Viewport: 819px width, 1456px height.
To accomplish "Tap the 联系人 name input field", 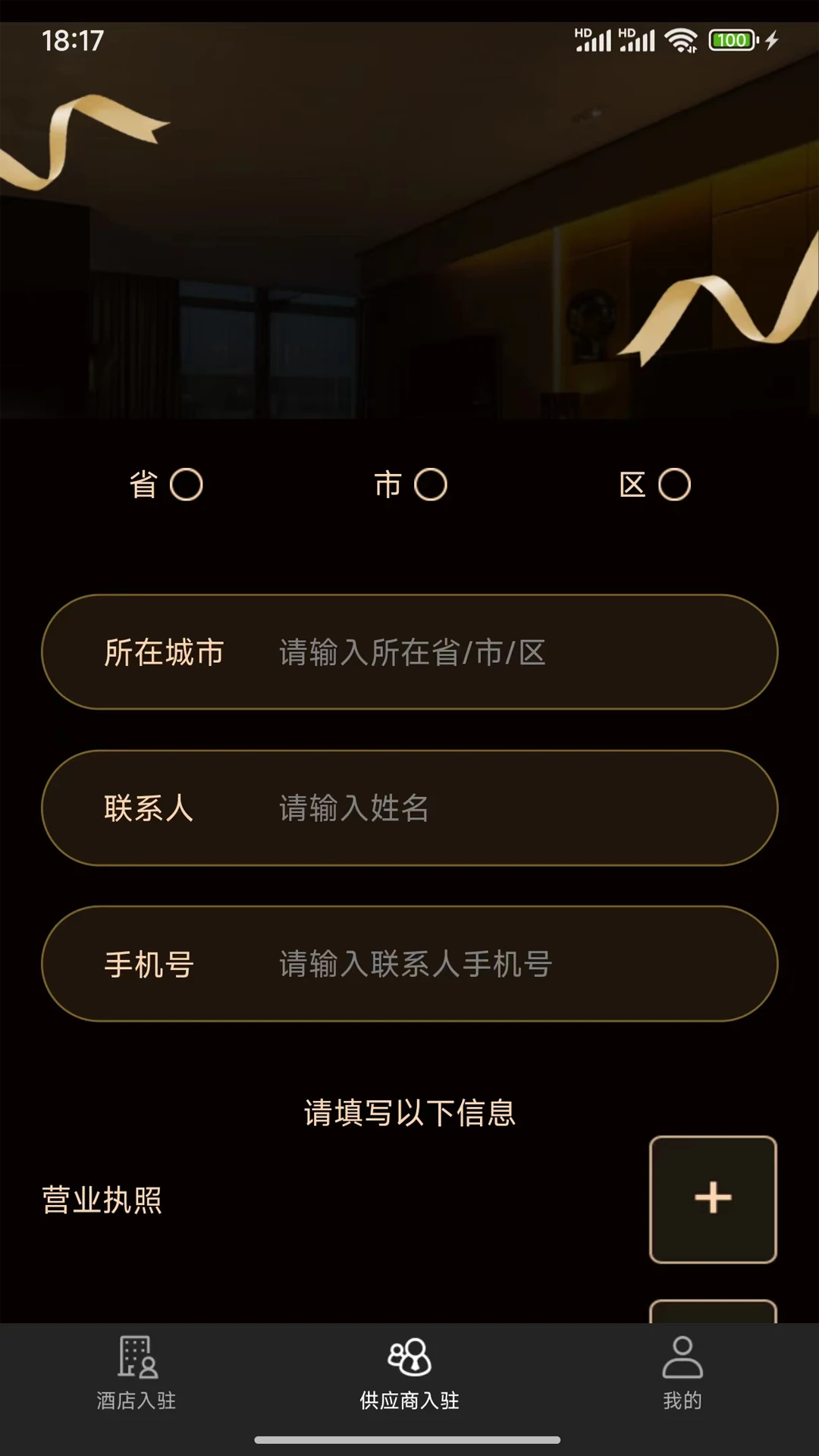I will 409,808.
